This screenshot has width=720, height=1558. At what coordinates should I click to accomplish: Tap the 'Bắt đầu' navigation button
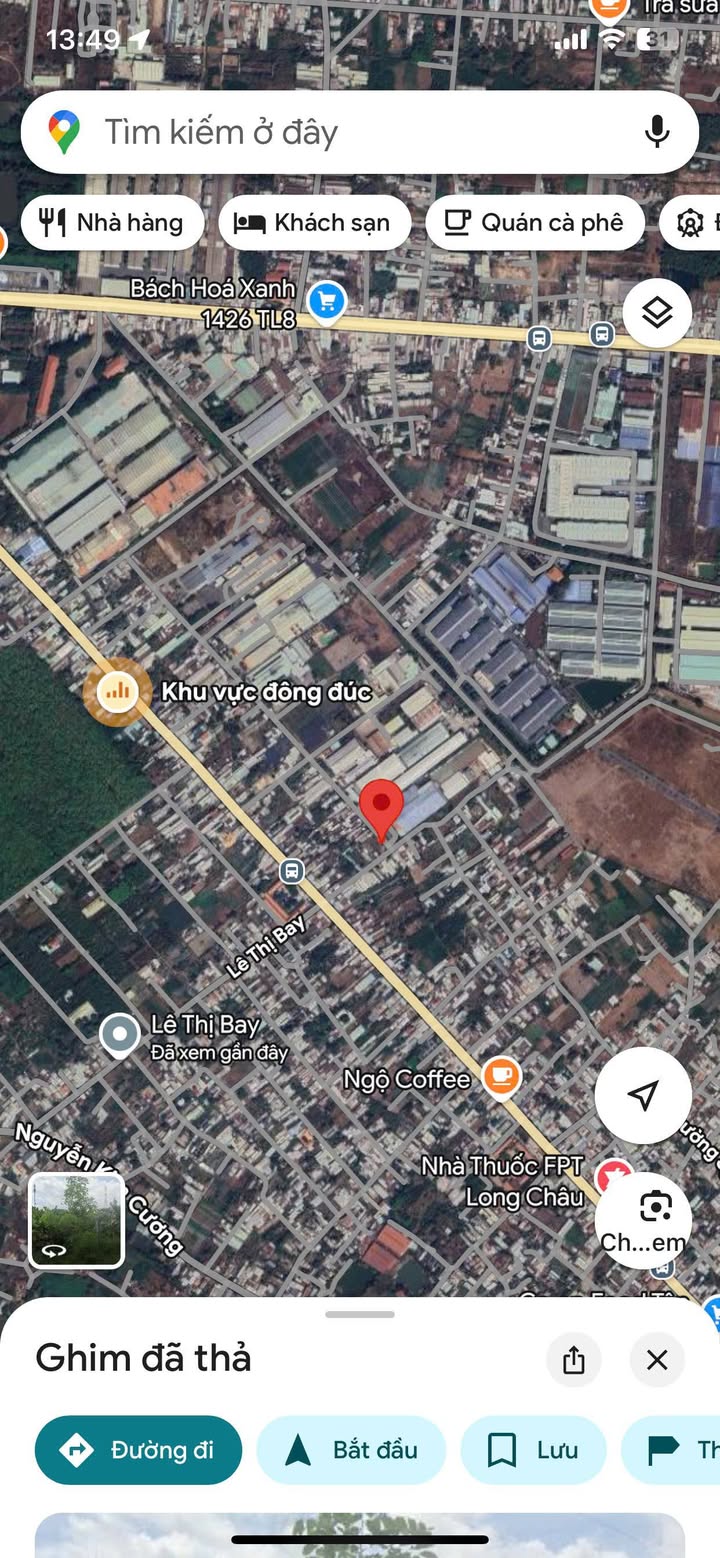[351, 1450]
